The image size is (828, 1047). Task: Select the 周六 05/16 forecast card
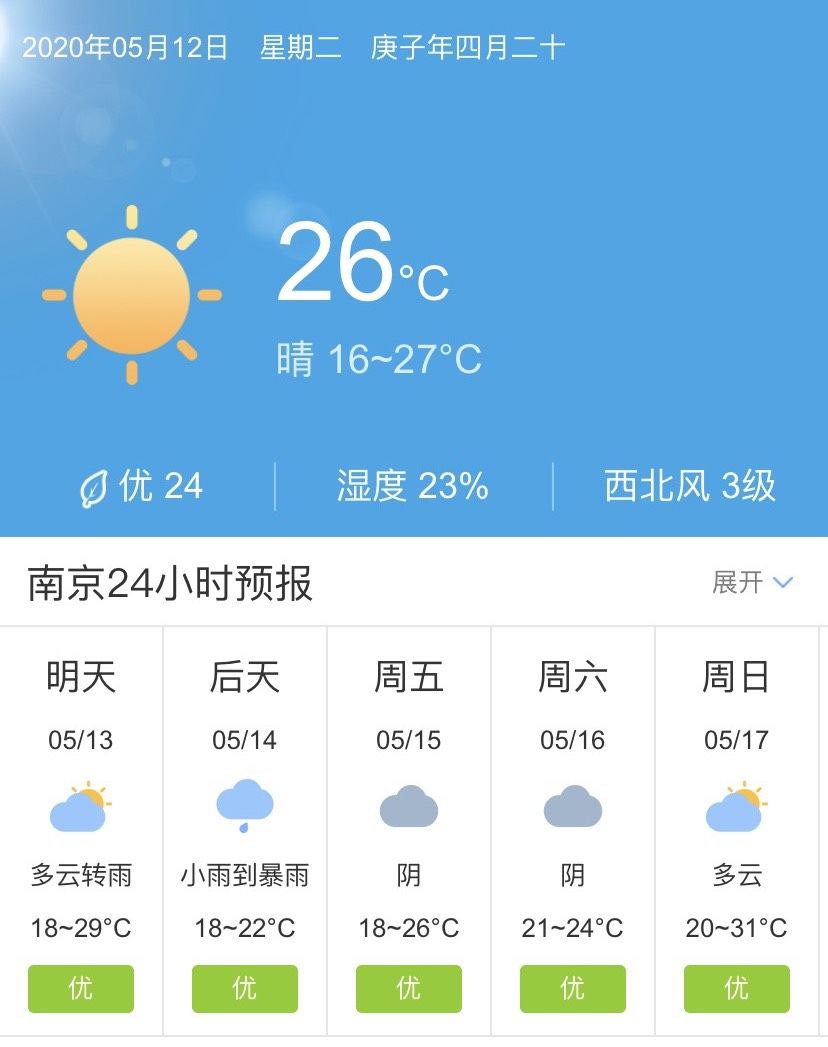[x=573, y=830]
